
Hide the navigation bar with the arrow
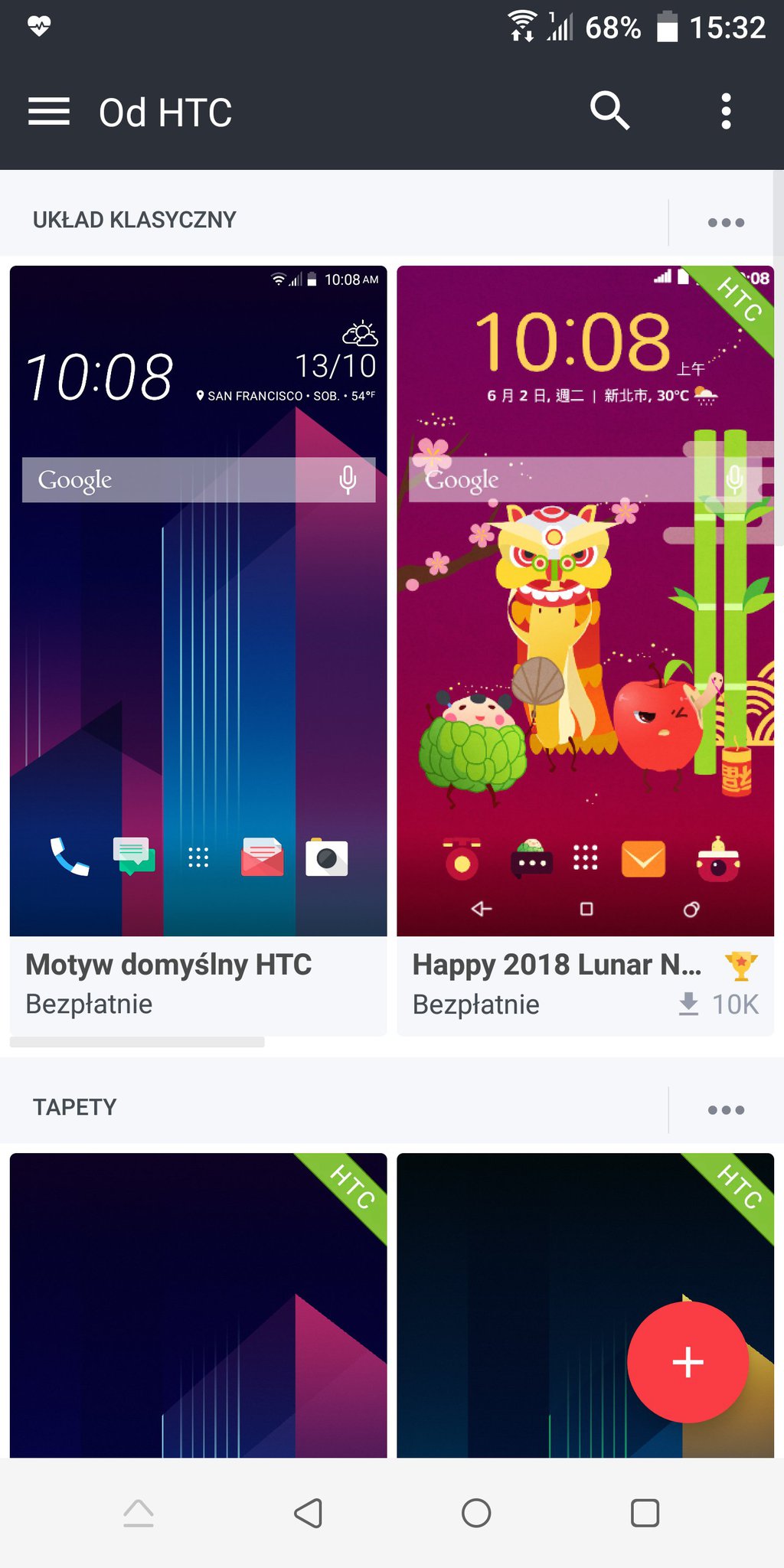pyautogui.click(x=139, y=1513)
